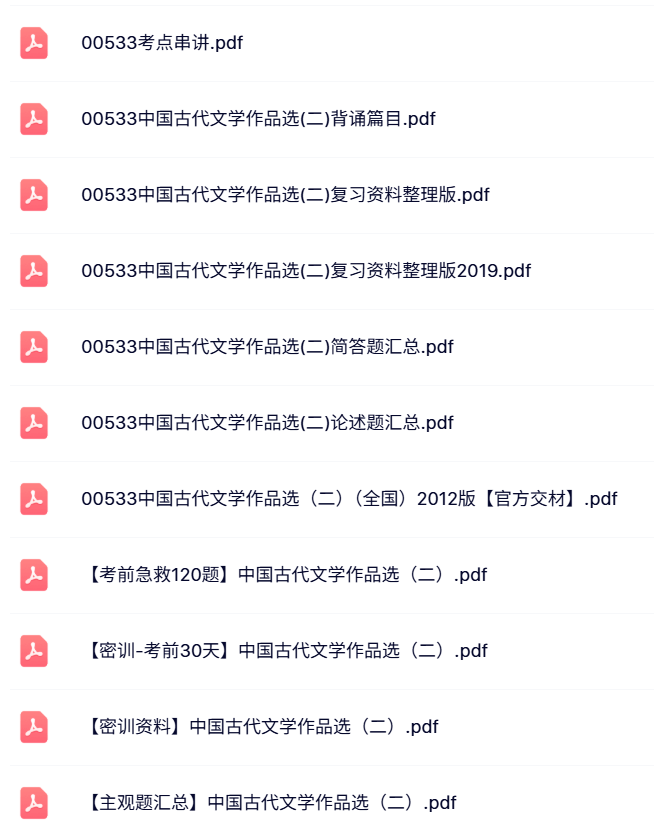Viewport: 654px width, 828px height.
Task: Open the 背诵篇目 PDF file
Action: click(x=258, y=119)
